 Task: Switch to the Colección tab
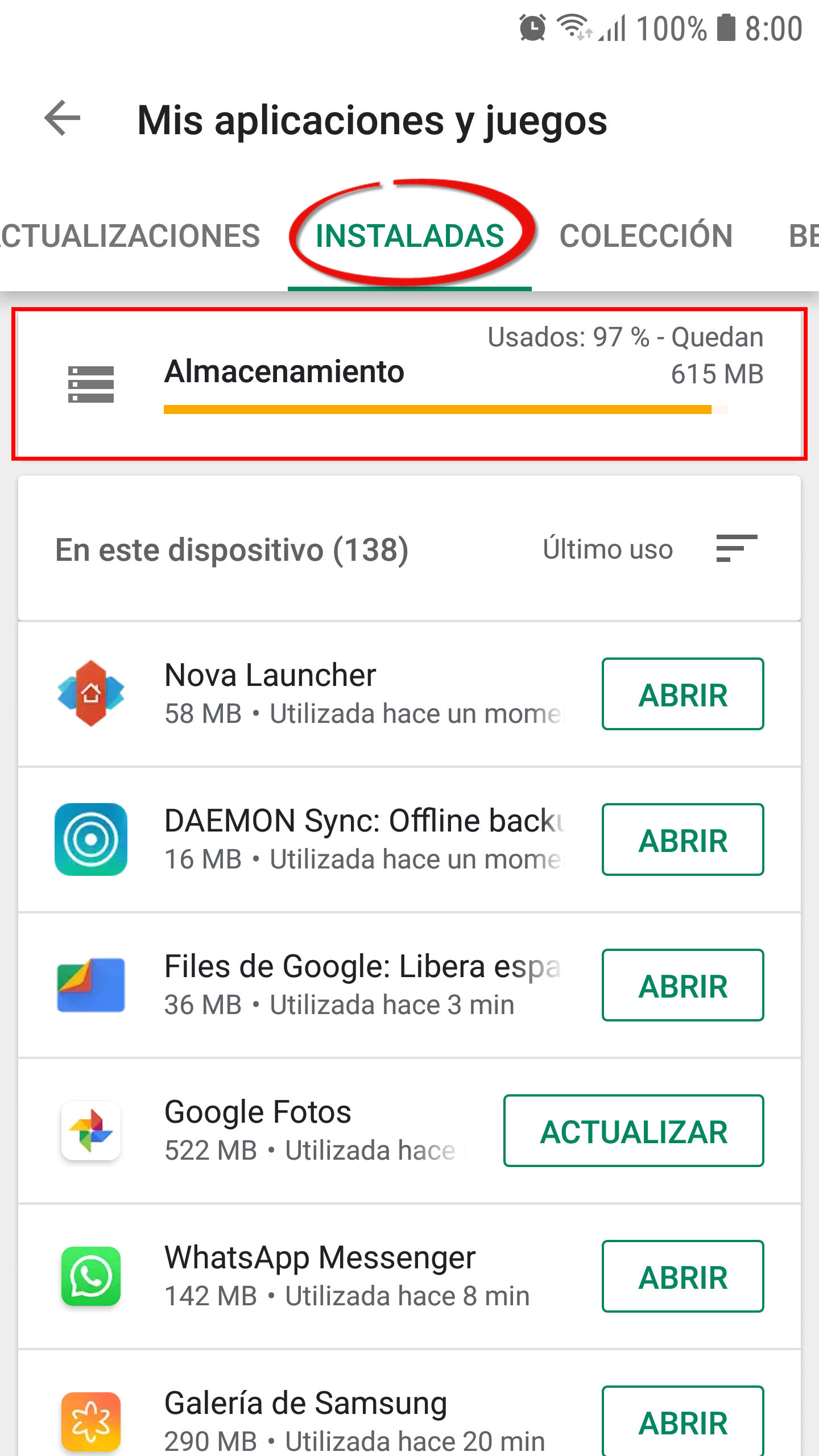tap(646, 236)
